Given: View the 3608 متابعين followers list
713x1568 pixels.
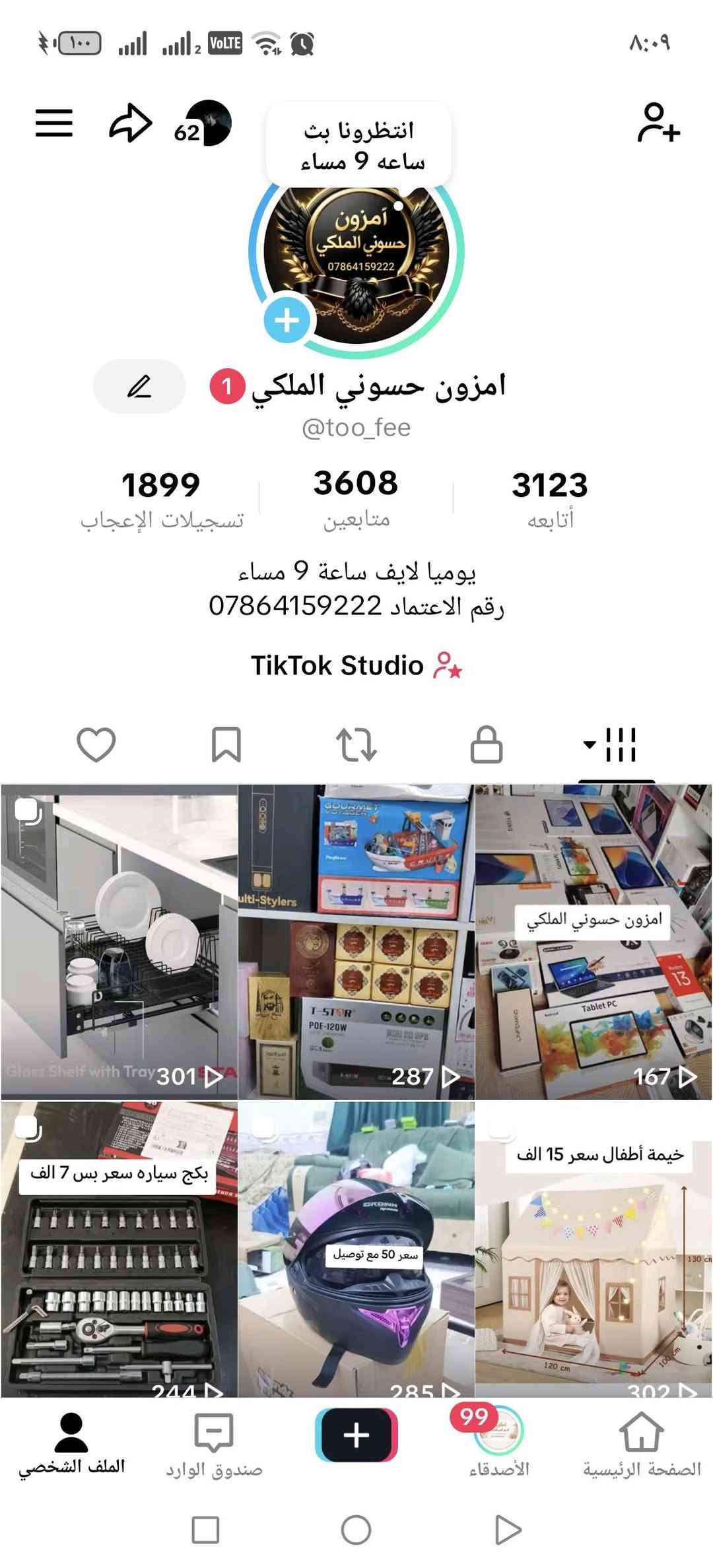Looking at the screenshot, I should [x=356, y=498].
